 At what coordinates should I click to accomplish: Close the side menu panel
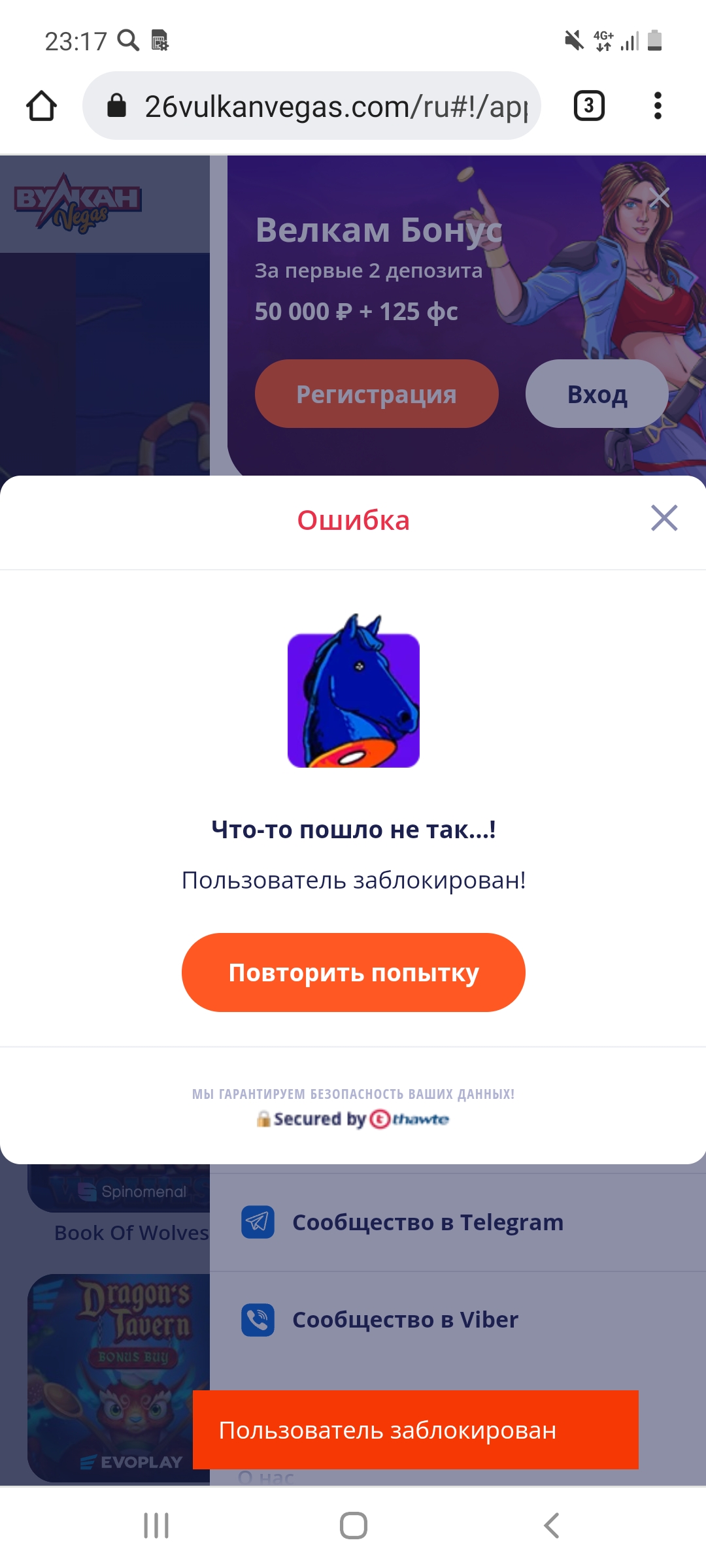pyautogui.click(x=660, y=197)
